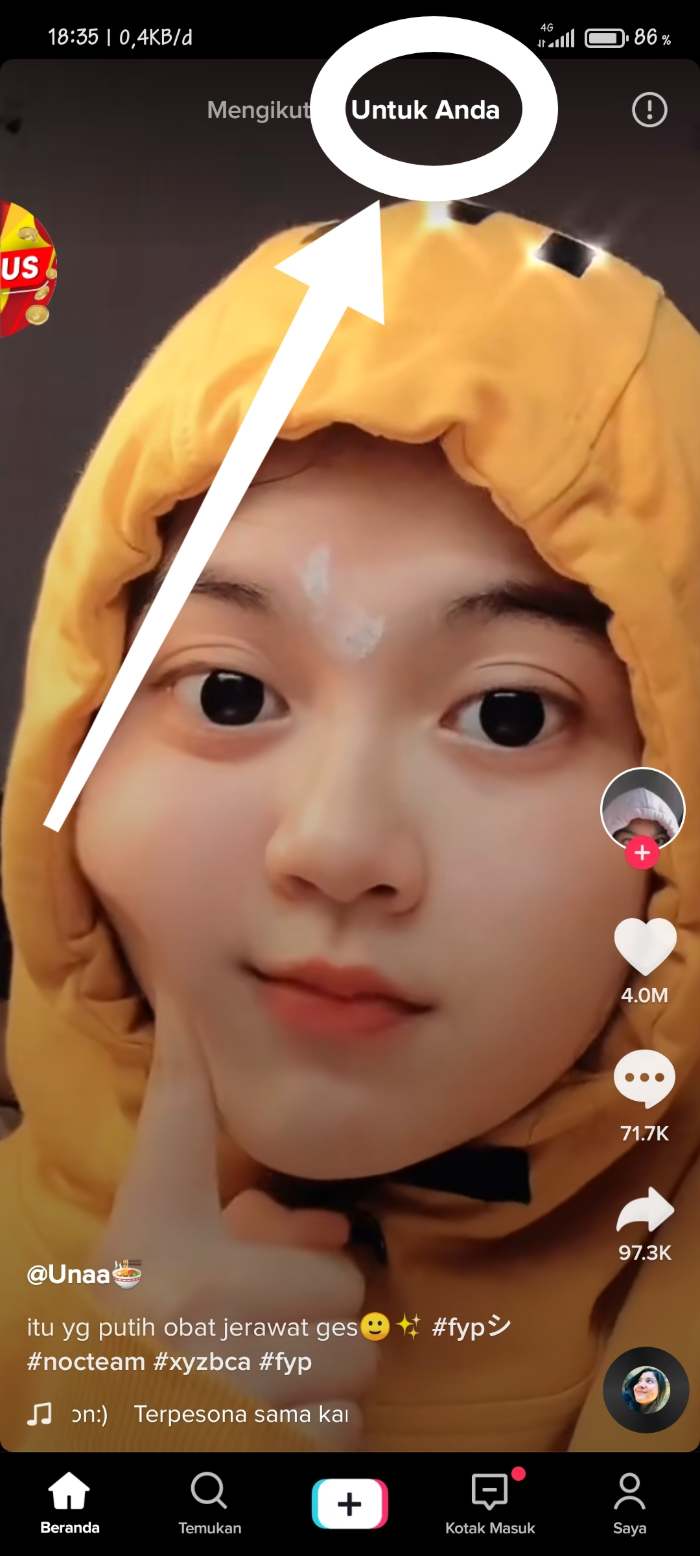Open the exclamation mark info icon
Image resolution: width=700 pixels, height=1556 pixels.
point(650,110)
